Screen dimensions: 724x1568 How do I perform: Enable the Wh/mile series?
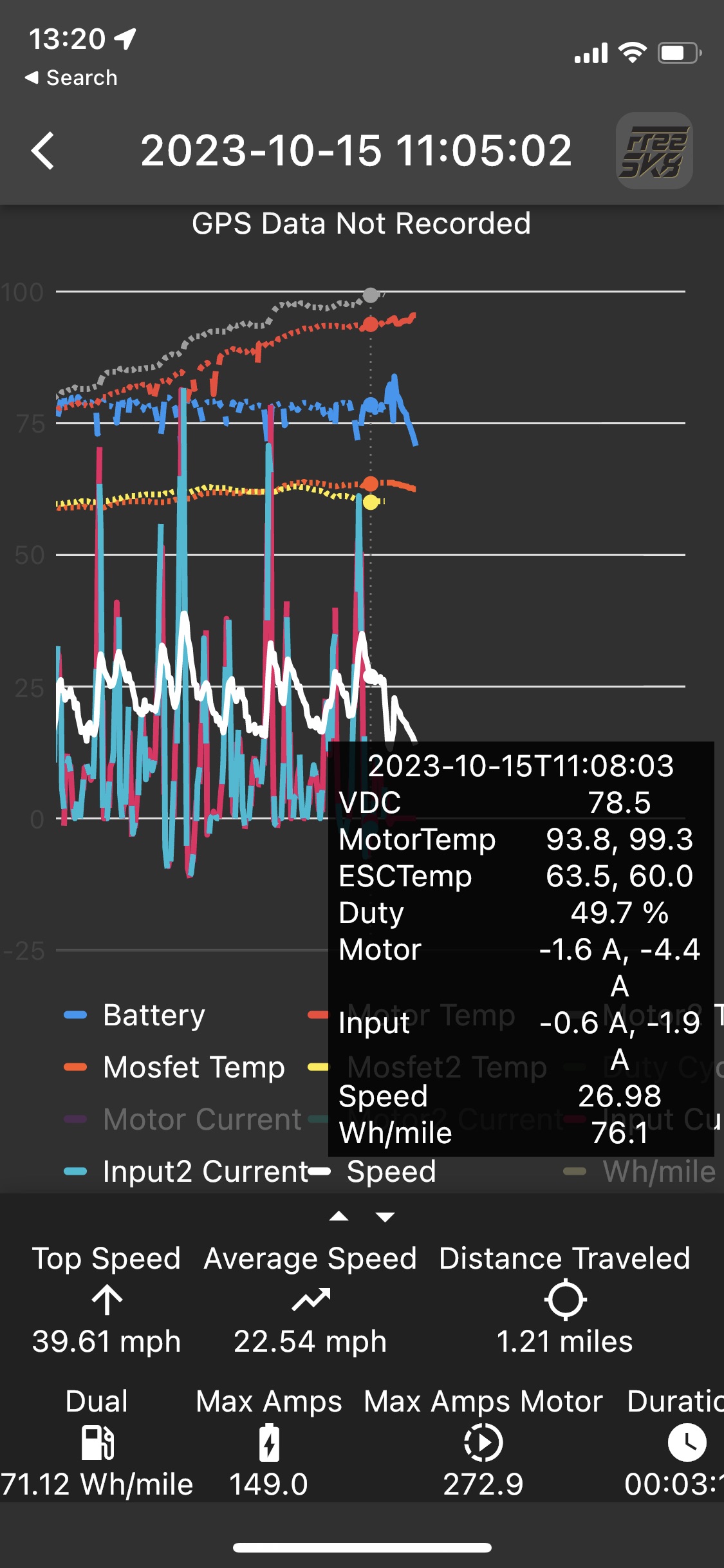tap(640, 1171)
